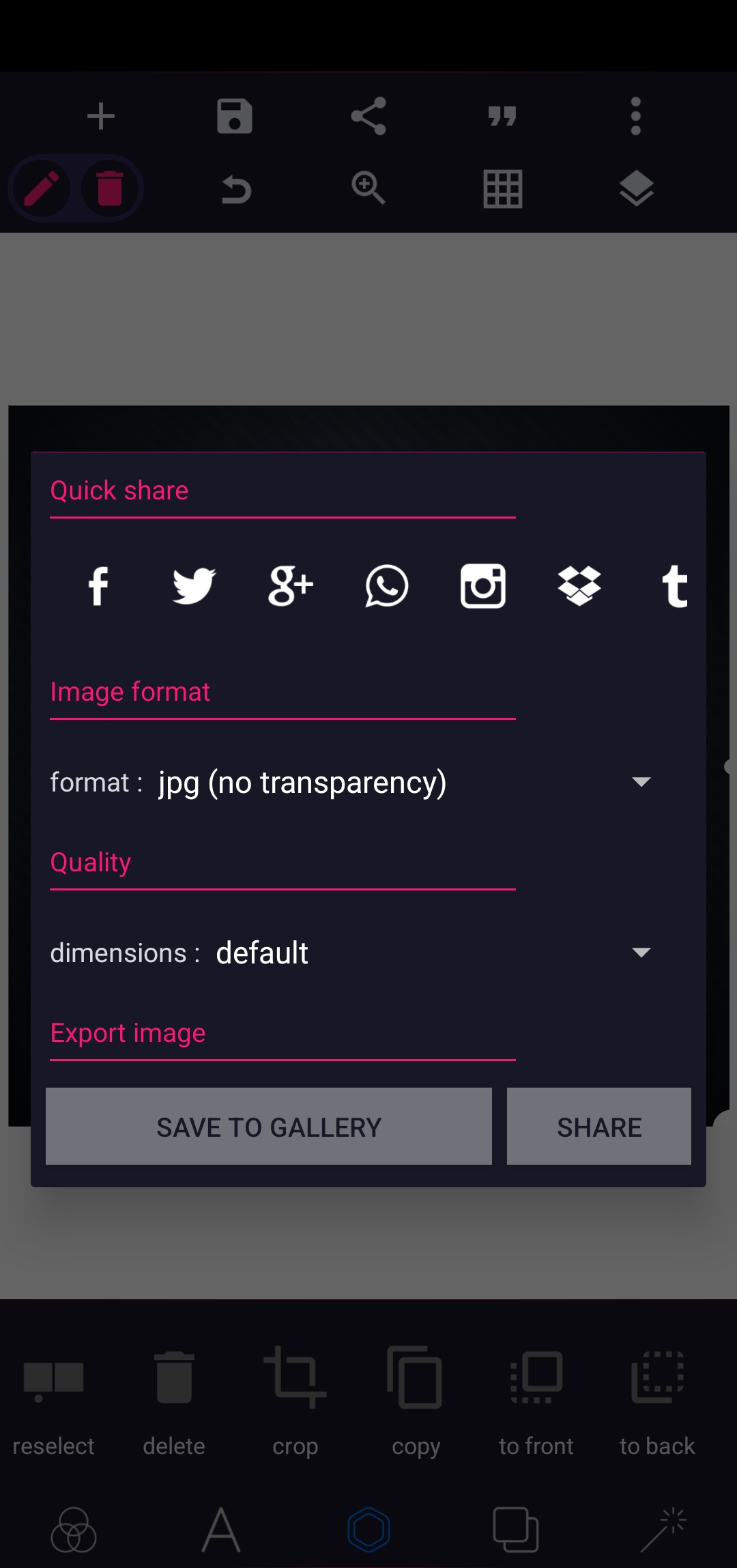The height and width of the screenshot is (1568, 737).
Task: Send the image through WhatsApp
Action: [387, 586]
